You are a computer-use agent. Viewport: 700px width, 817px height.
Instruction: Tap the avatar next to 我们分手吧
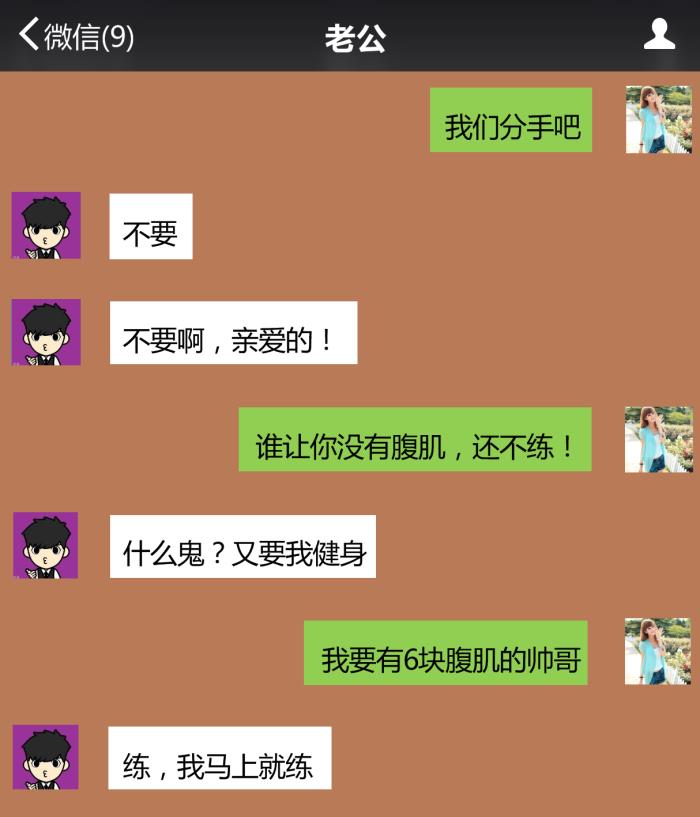tap(658, 120)
